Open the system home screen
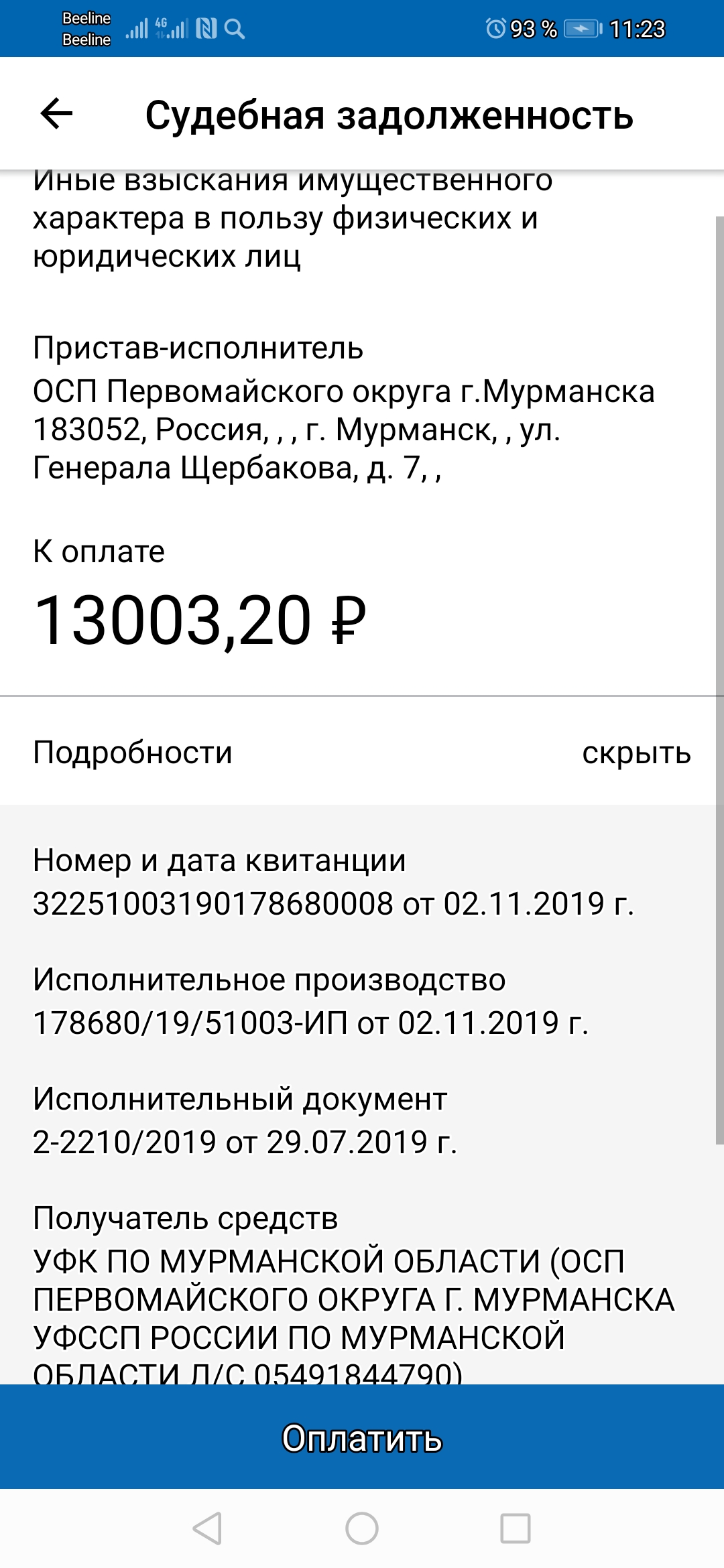 [362, 1528]
